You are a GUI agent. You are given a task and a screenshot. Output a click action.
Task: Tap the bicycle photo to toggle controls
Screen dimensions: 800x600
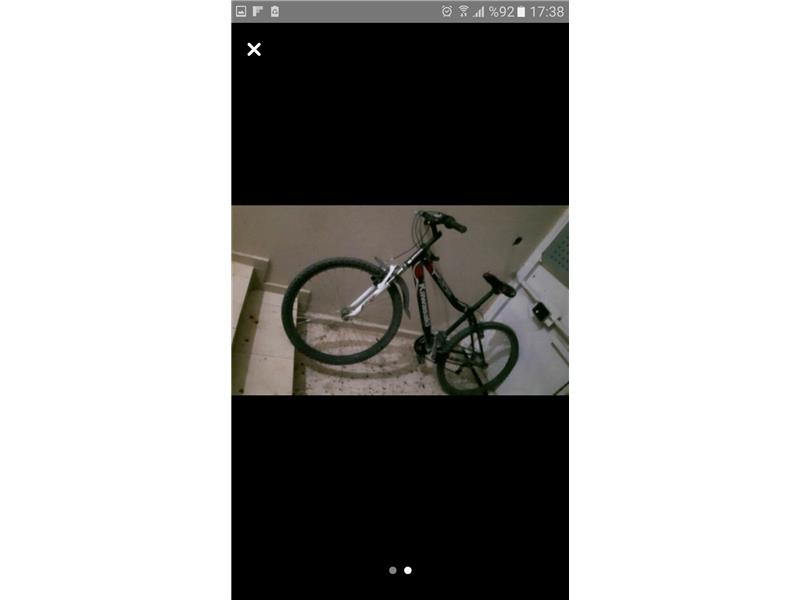[x=400, y=300]
